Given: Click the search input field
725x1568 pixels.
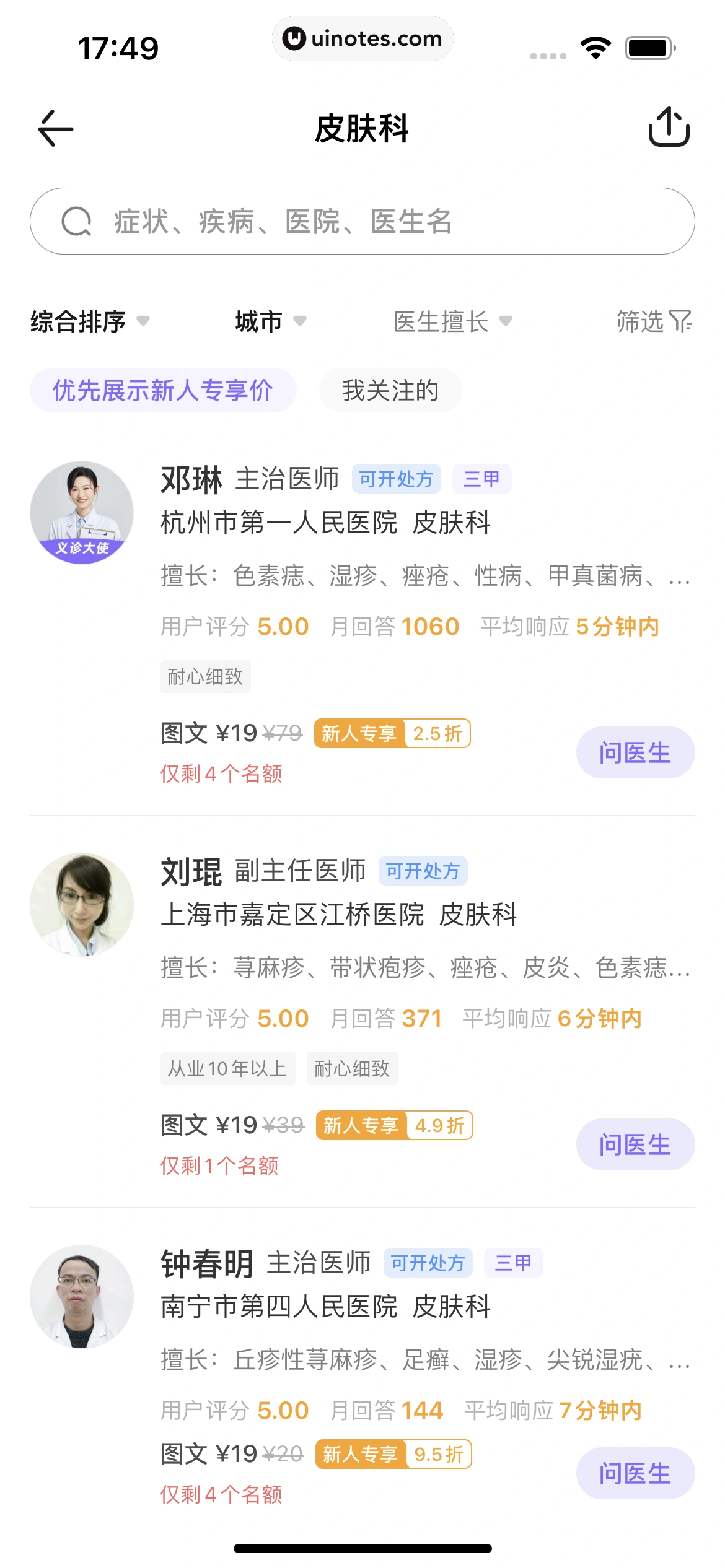Looking at the screenshot, I should click(362, 222).
